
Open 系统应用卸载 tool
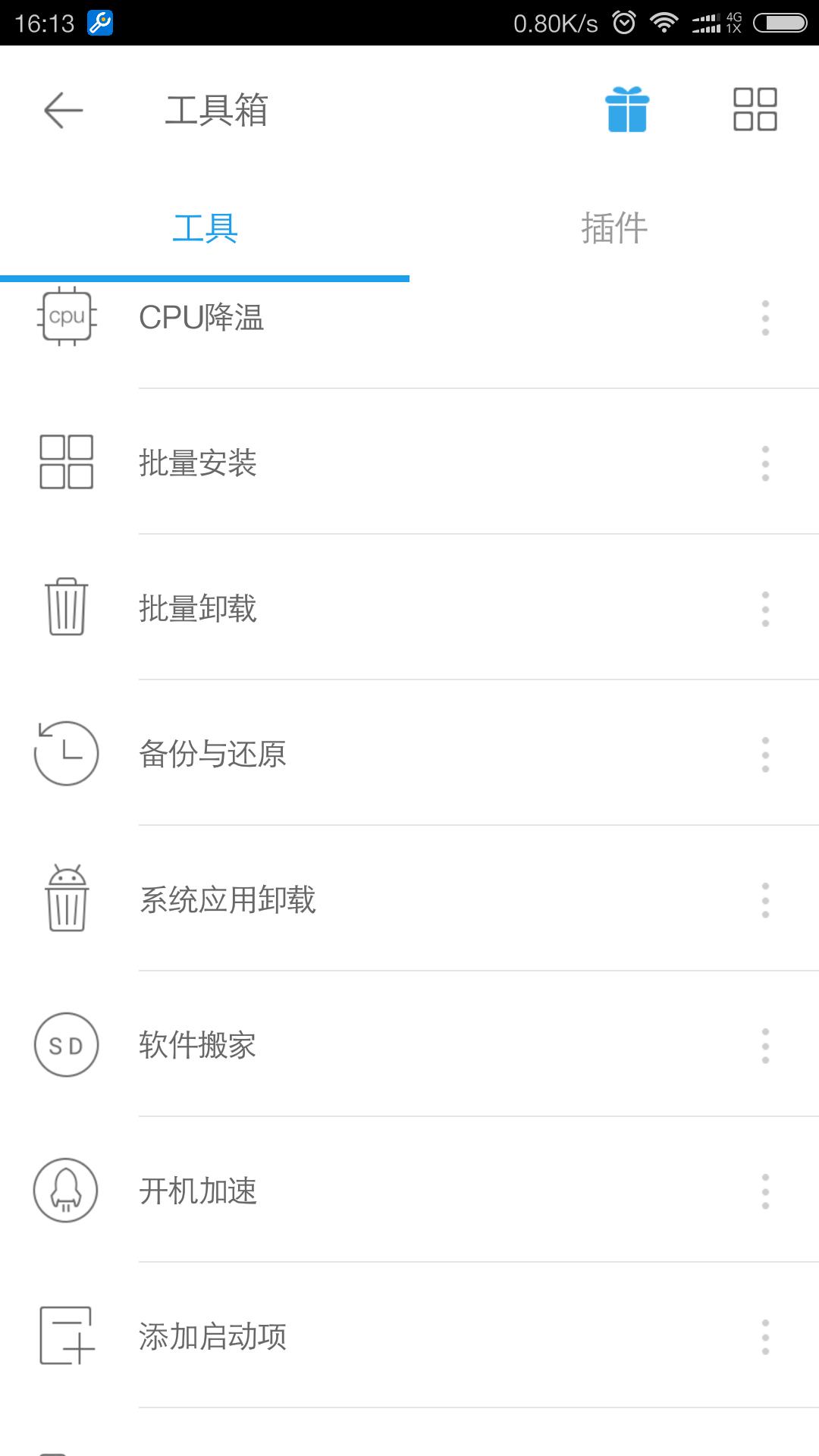pos(227,899)
